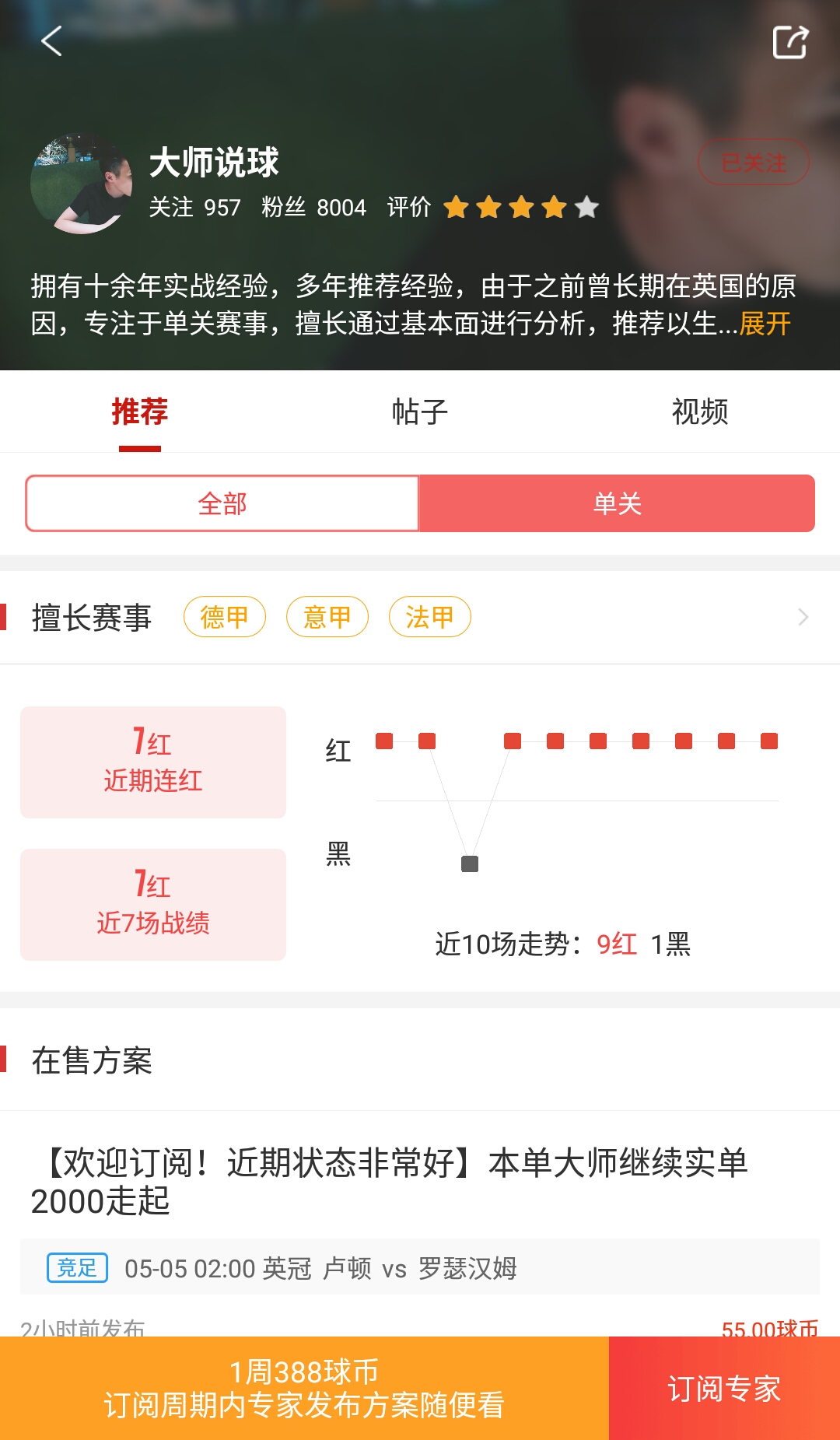Switch to the 帖子 tab

coord(420,412)
